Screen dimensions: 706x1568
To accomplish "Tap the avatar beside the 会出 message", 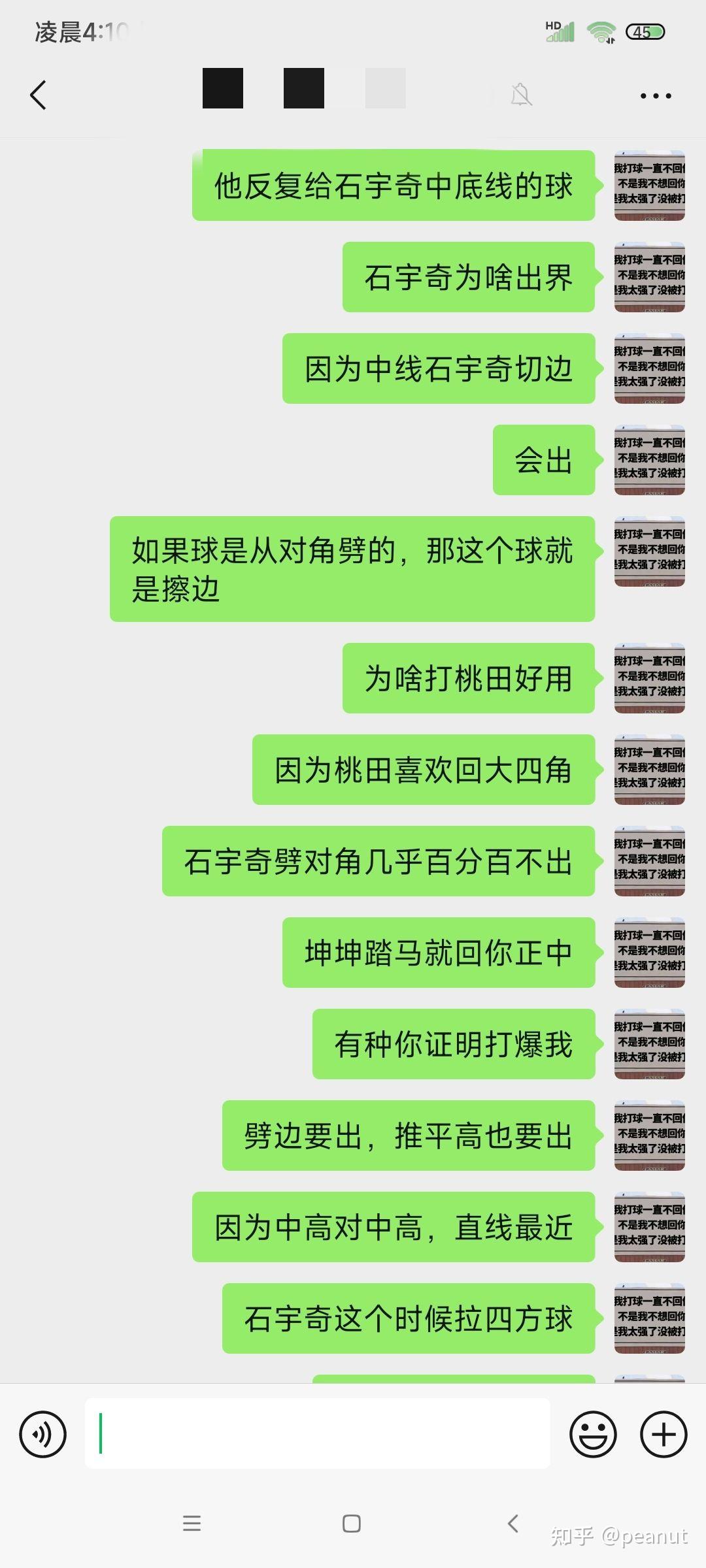I will point(650,460).
